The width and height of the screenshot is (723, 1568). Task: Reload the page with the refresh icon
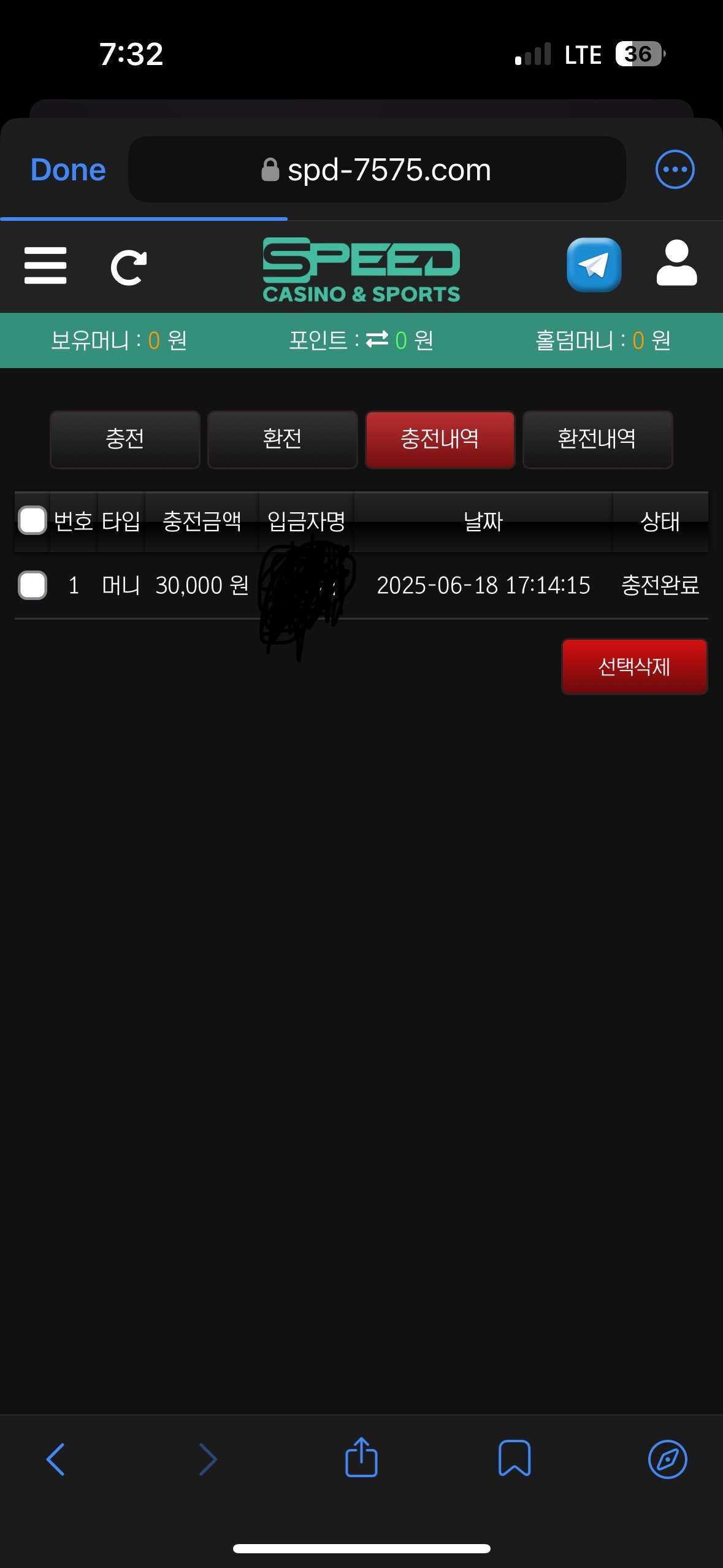point(128,267)
